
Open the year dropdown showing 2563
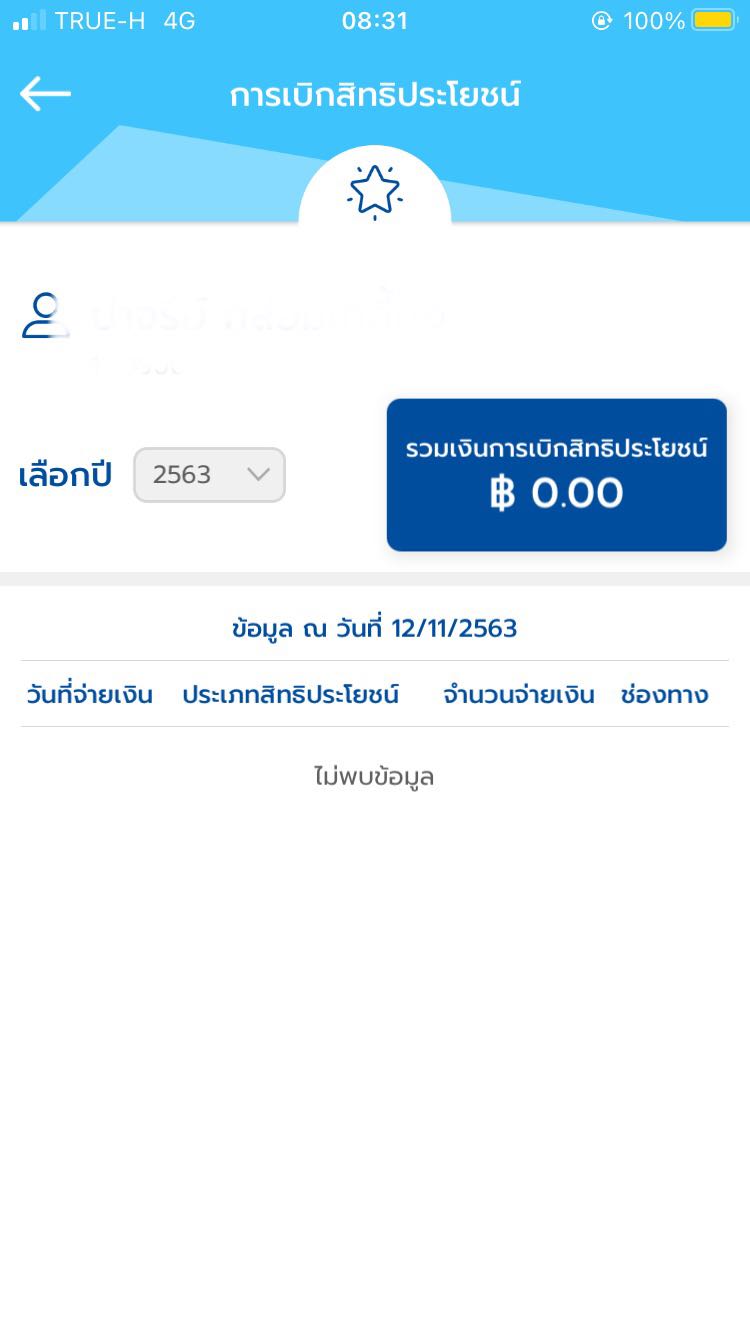(x=209, y=475)
